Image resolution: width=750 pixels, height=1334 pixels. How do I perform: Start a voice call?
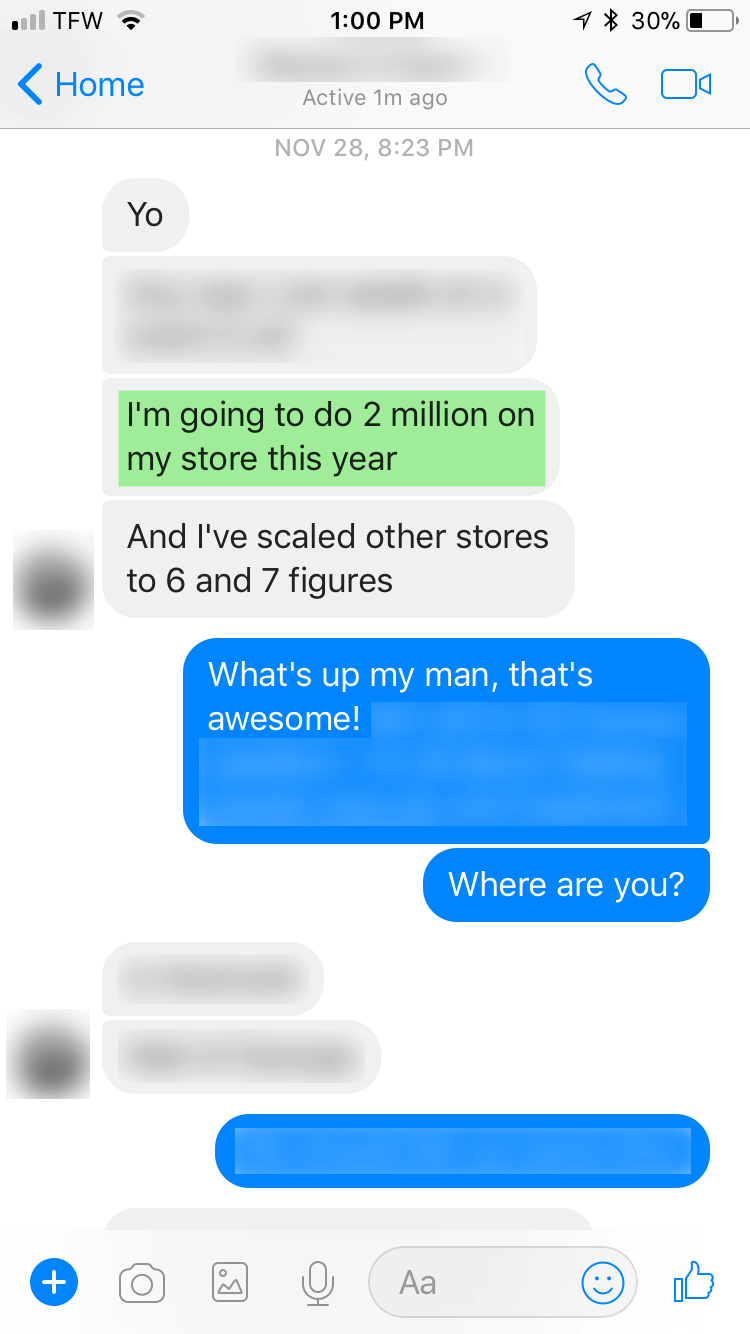click(x=605, y=85)
